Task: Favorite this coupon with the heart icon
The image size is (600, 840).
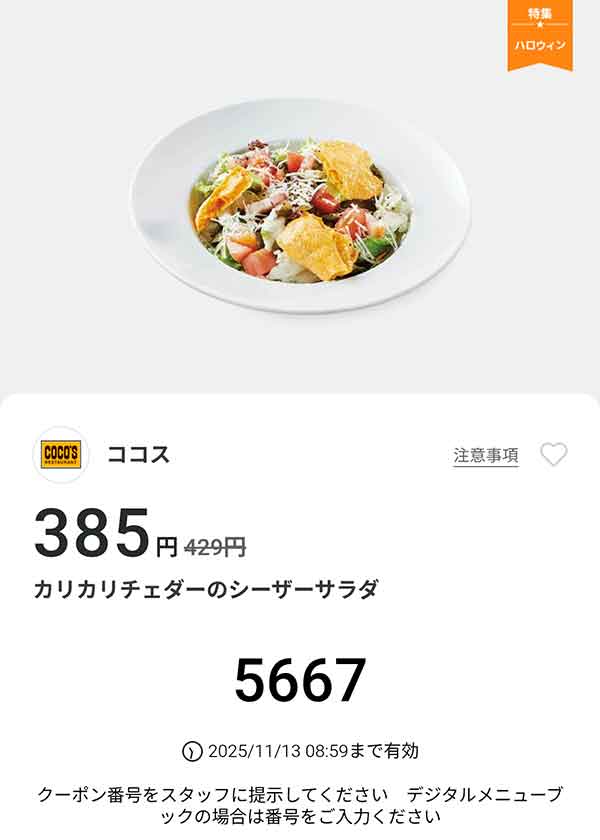Action: (553, 455)
